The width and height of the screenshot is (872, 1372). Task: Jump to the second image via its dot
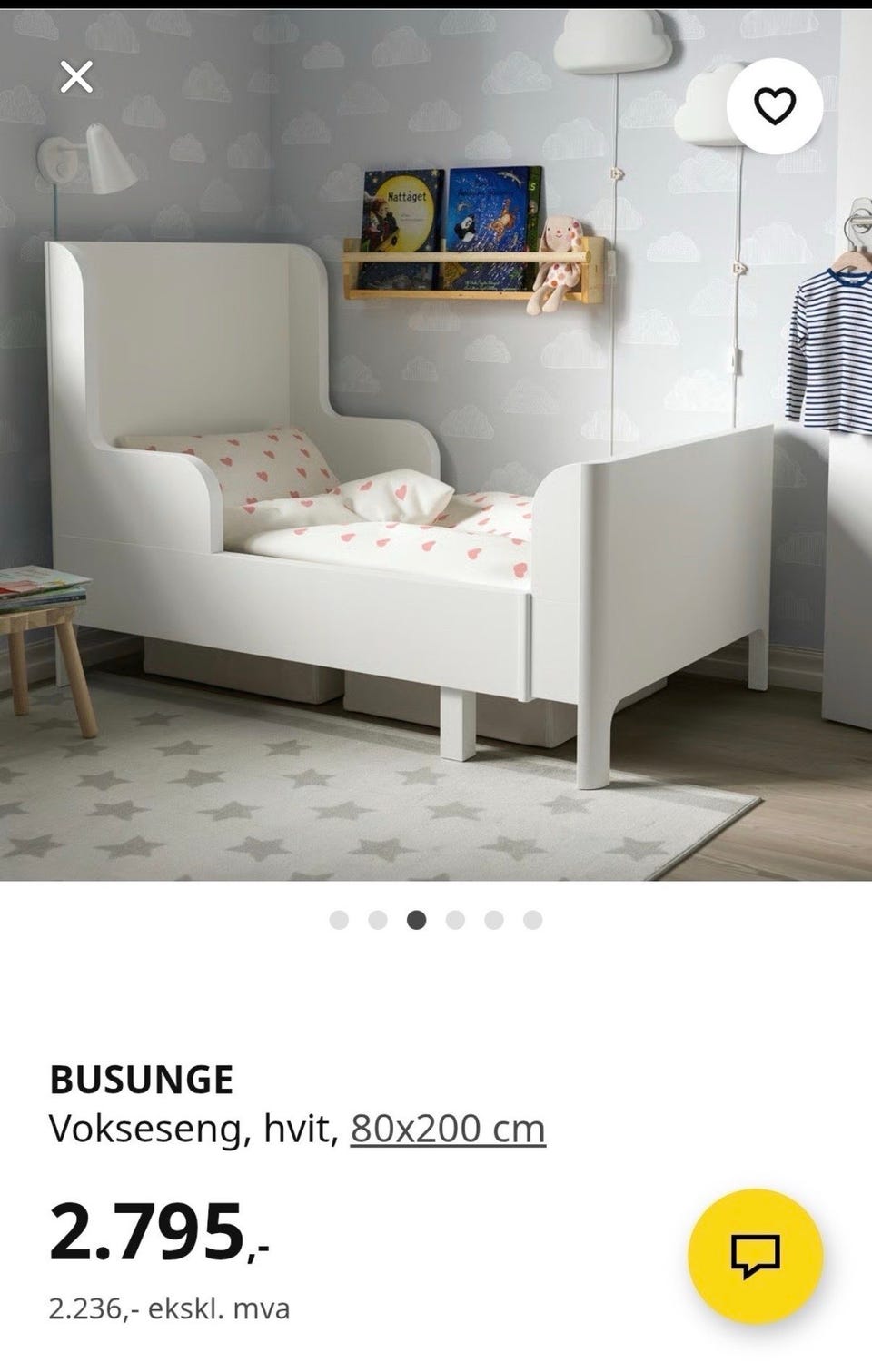point(378,919)
